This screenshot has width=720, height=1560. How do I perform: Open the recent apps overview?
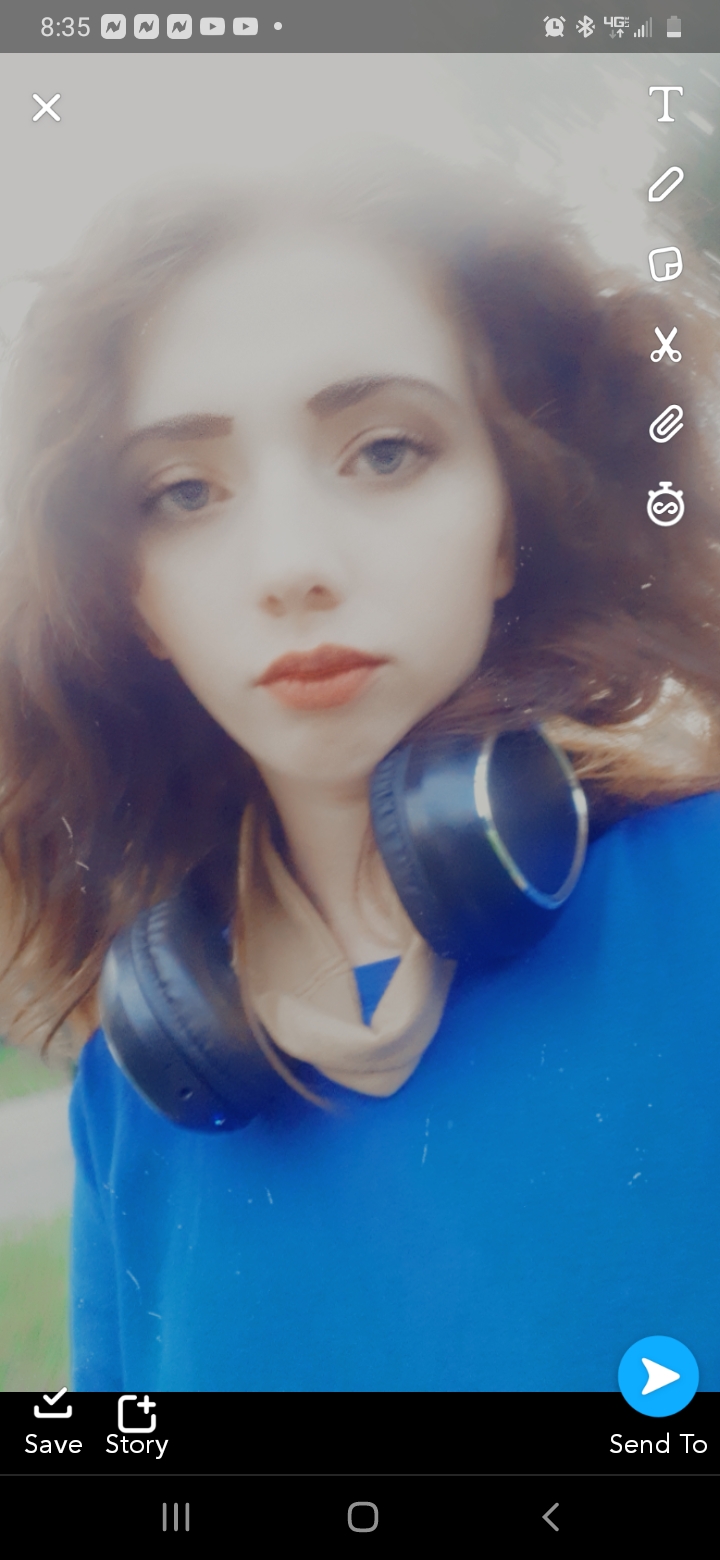point(176,1517)
